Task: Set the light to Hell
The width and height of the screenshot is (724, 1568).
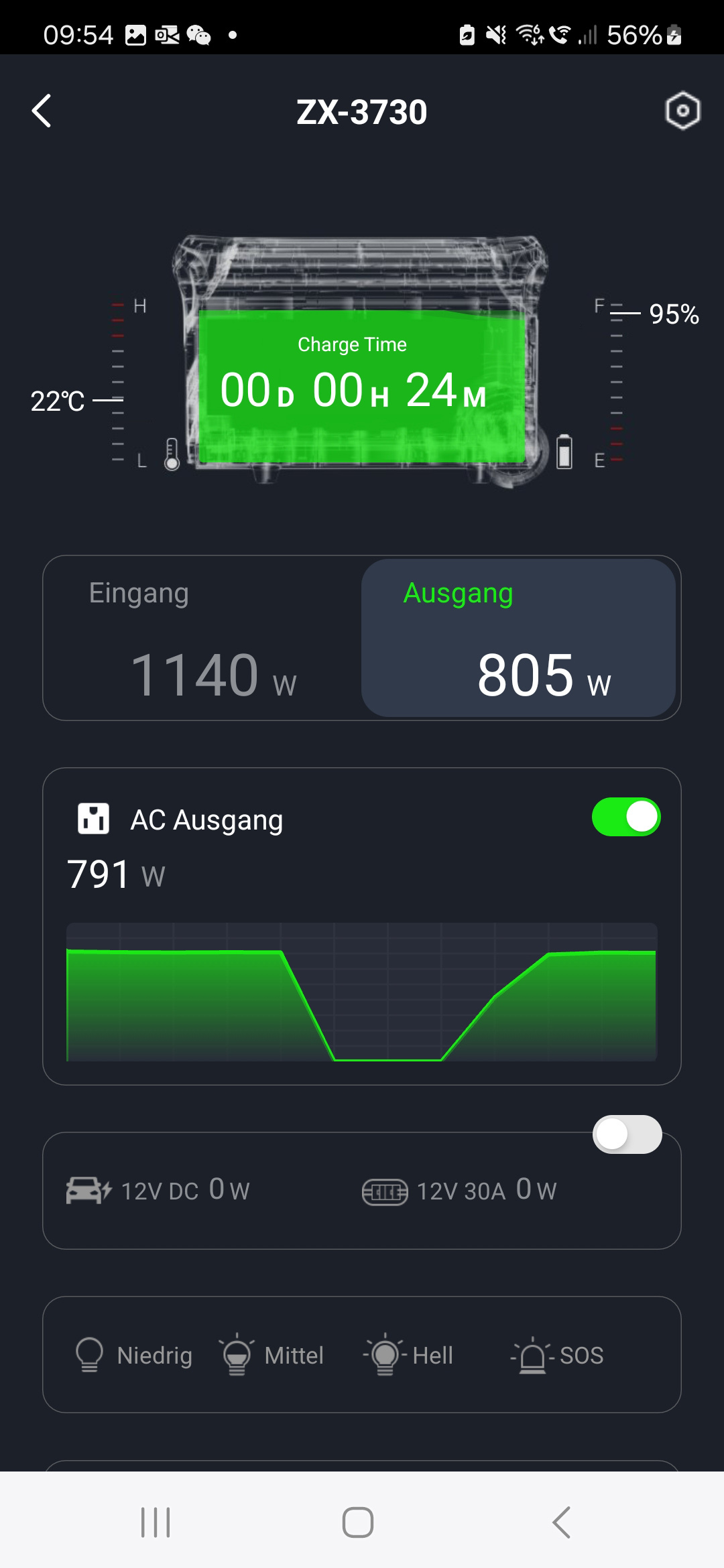Action: tap(409, 1355)
